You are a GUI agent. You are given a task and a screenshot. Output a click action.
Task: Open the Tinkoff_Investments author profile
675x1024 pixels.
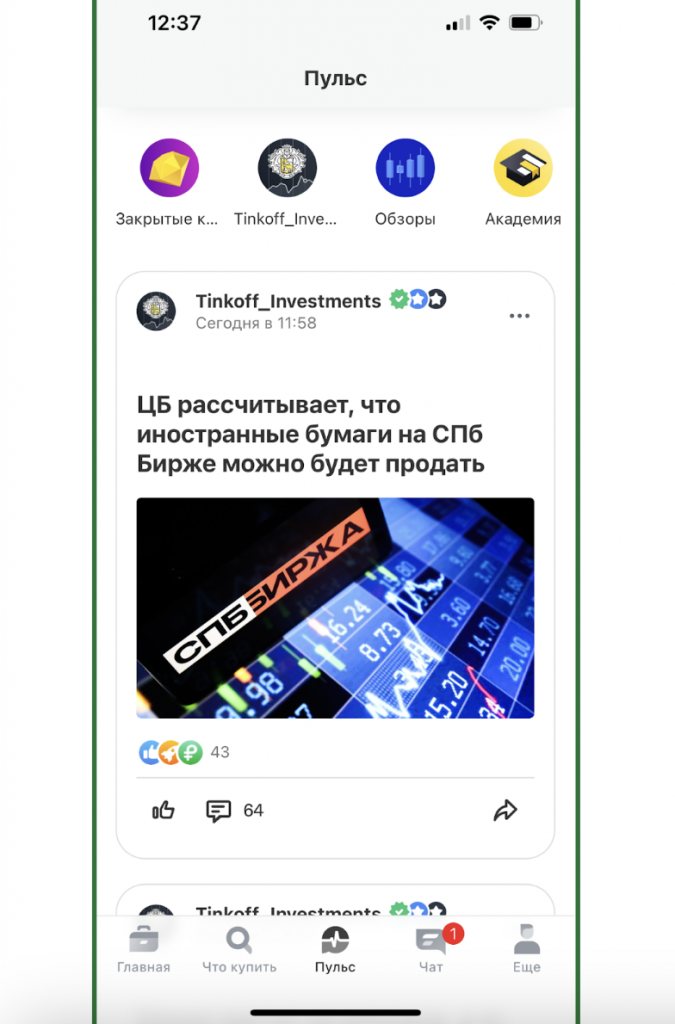pyautogui.click(x=288, y=301)
